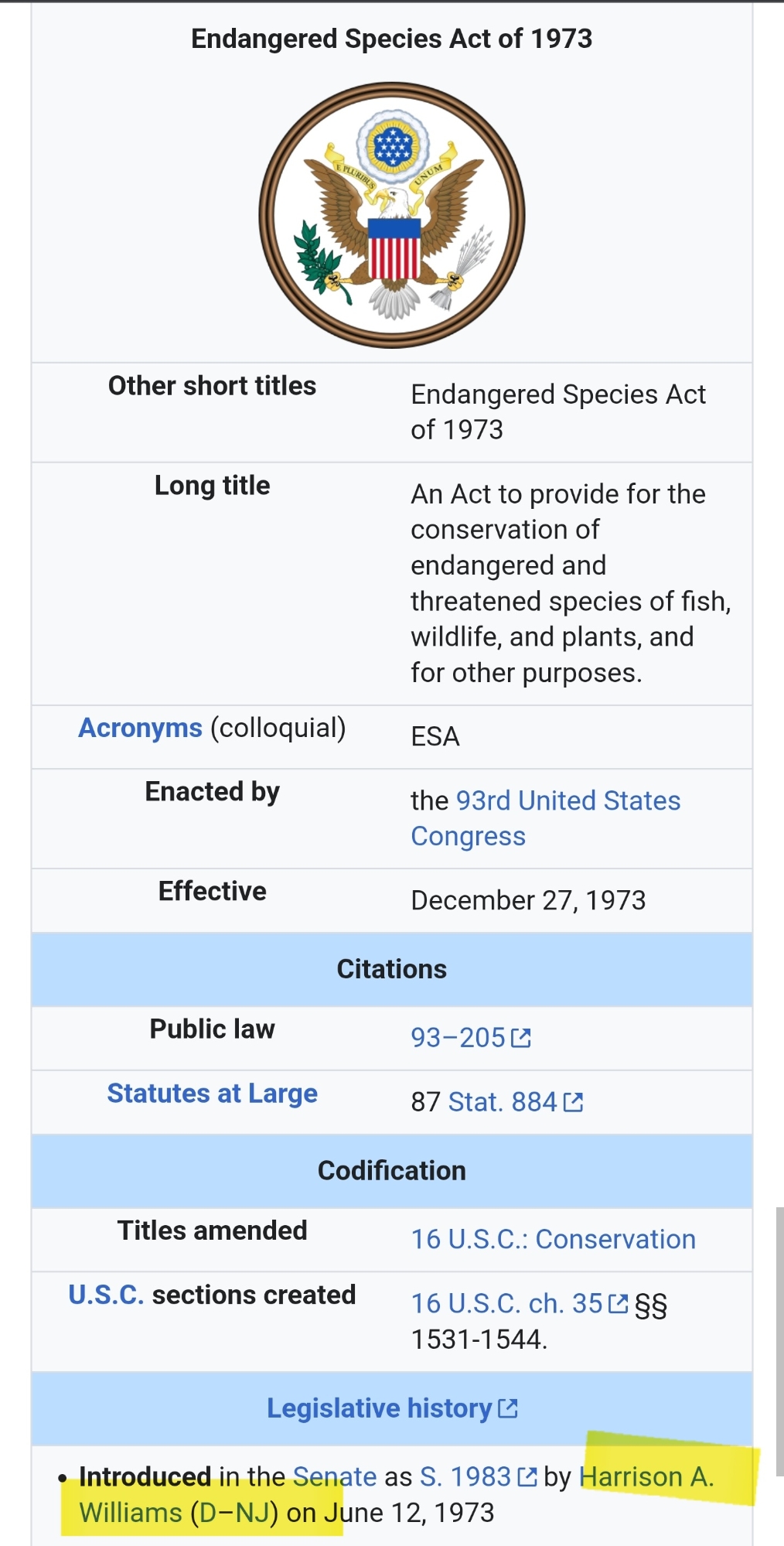Open 16 U.S.C.: Conservation link

coord(553,1240)
